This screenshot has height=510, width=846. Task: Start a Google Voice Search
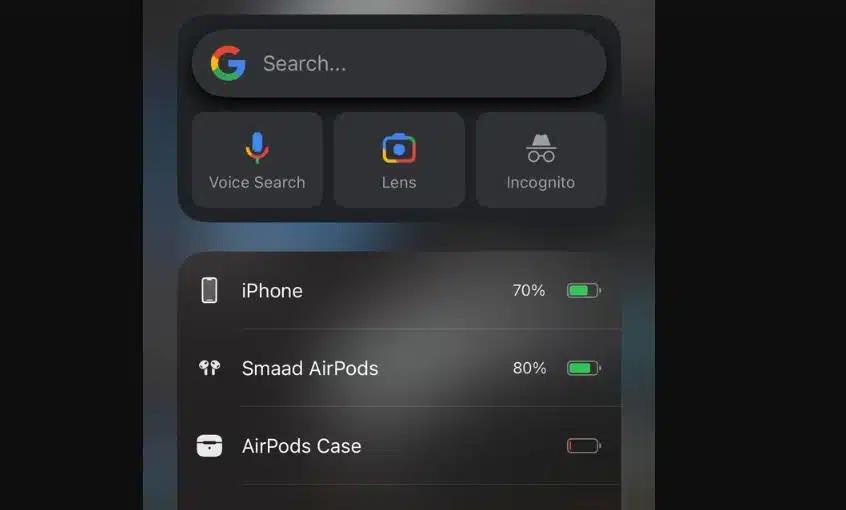(x=257, y=160)
